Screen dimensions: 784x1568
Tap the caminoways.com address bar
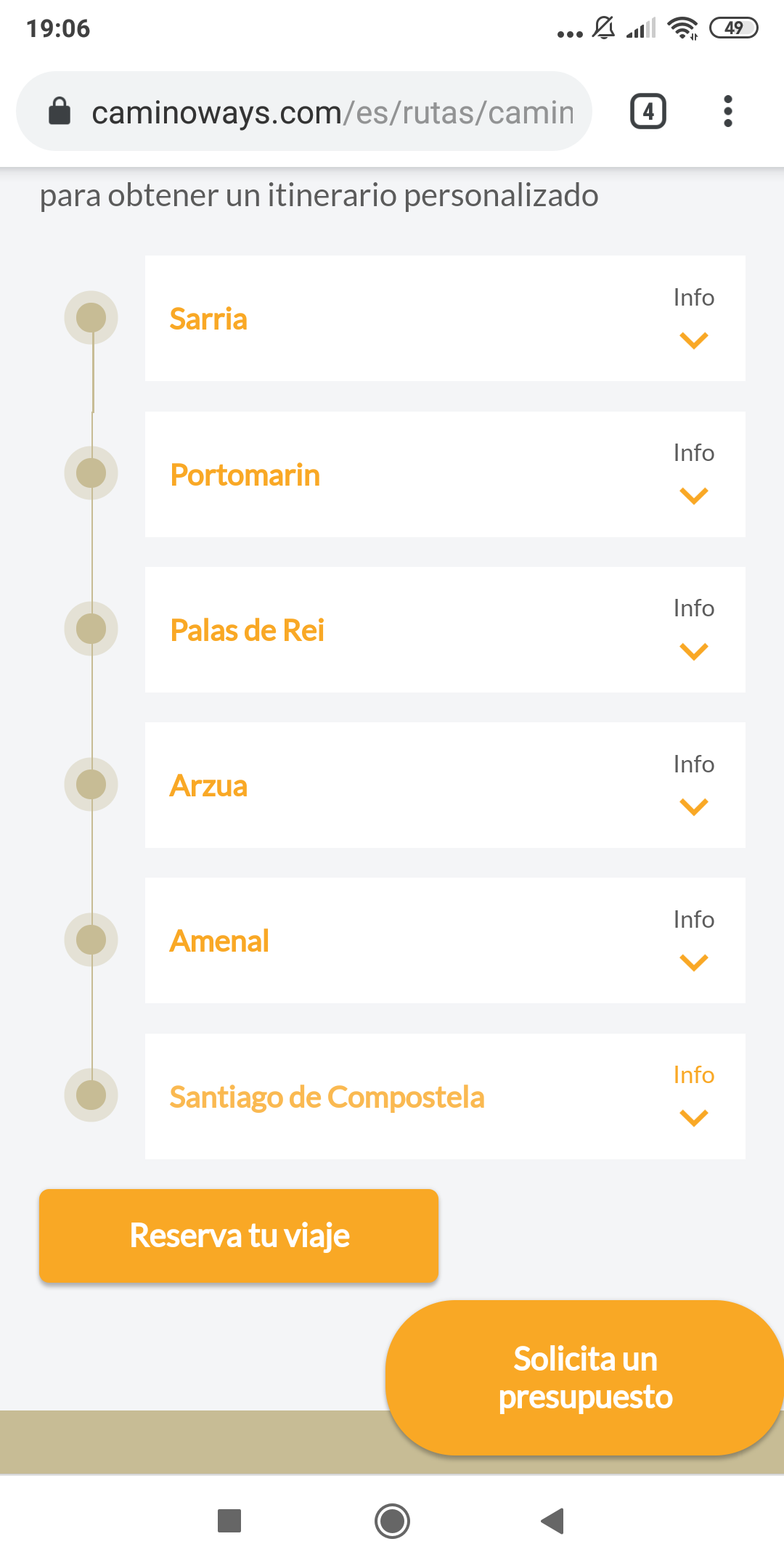tap(304, 111)
